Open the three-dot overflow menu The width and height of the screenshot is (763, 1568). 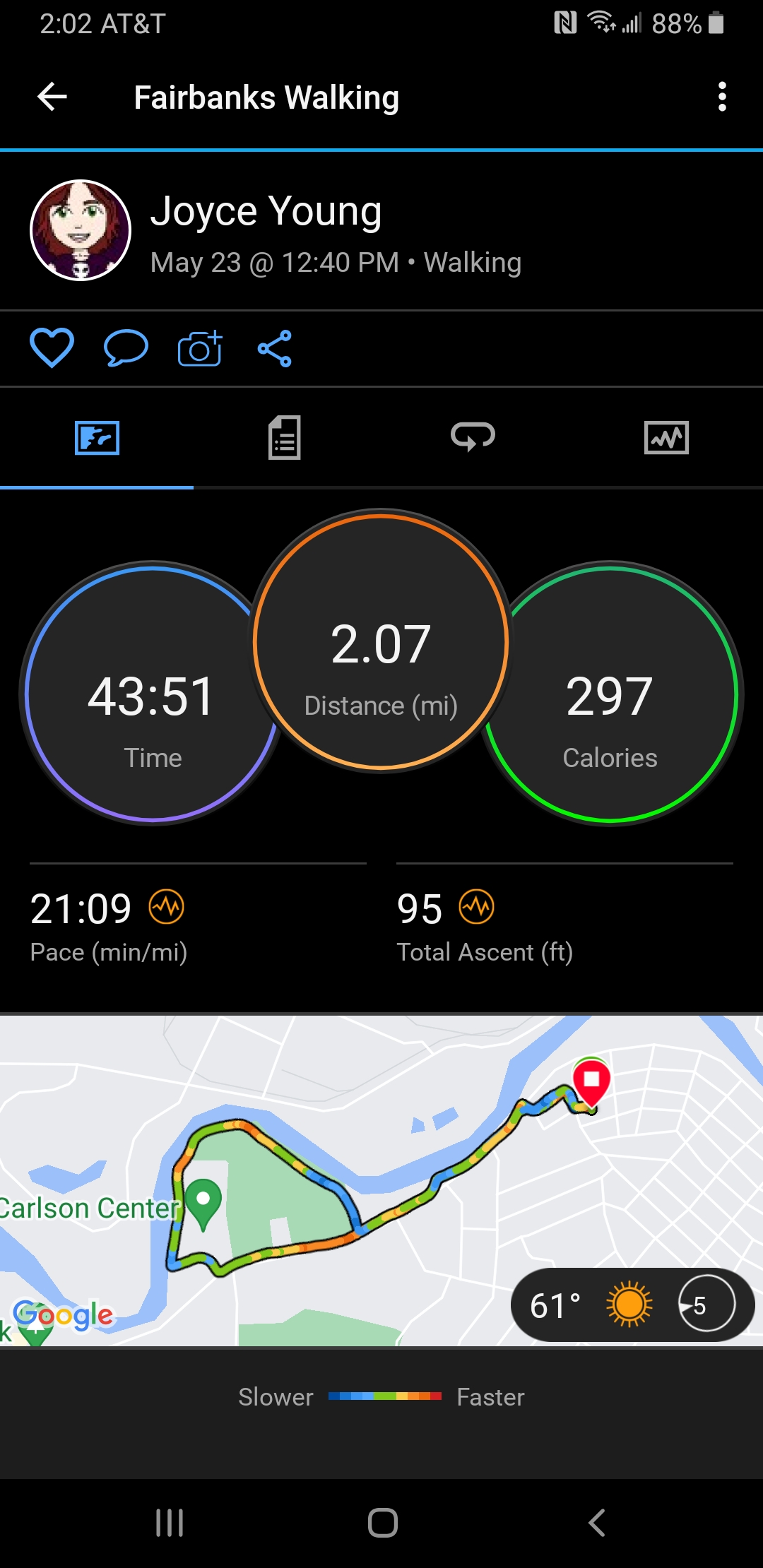coord(721,97)
